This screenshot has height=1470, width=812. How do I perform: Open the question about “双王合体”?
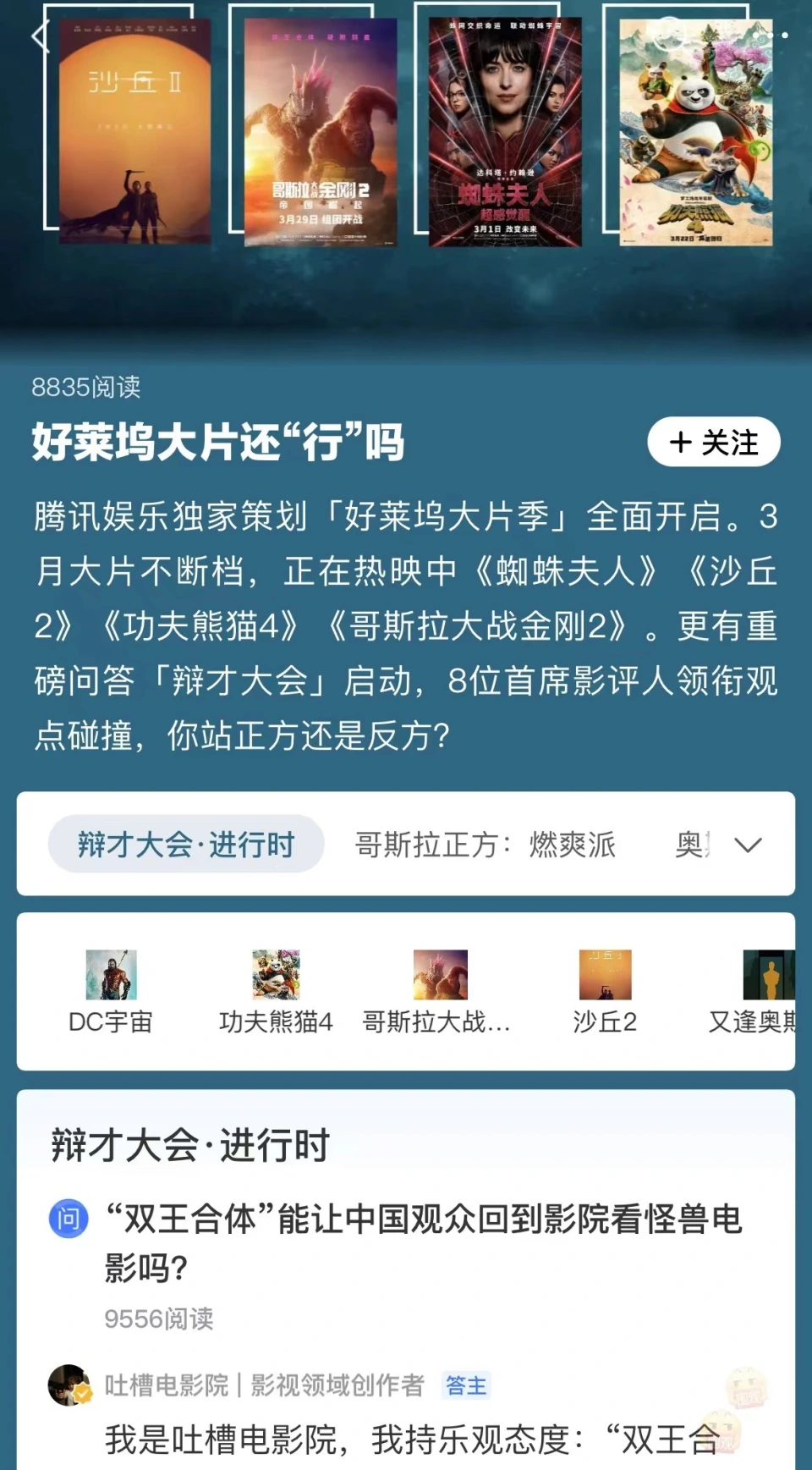tap(423, 1242)
